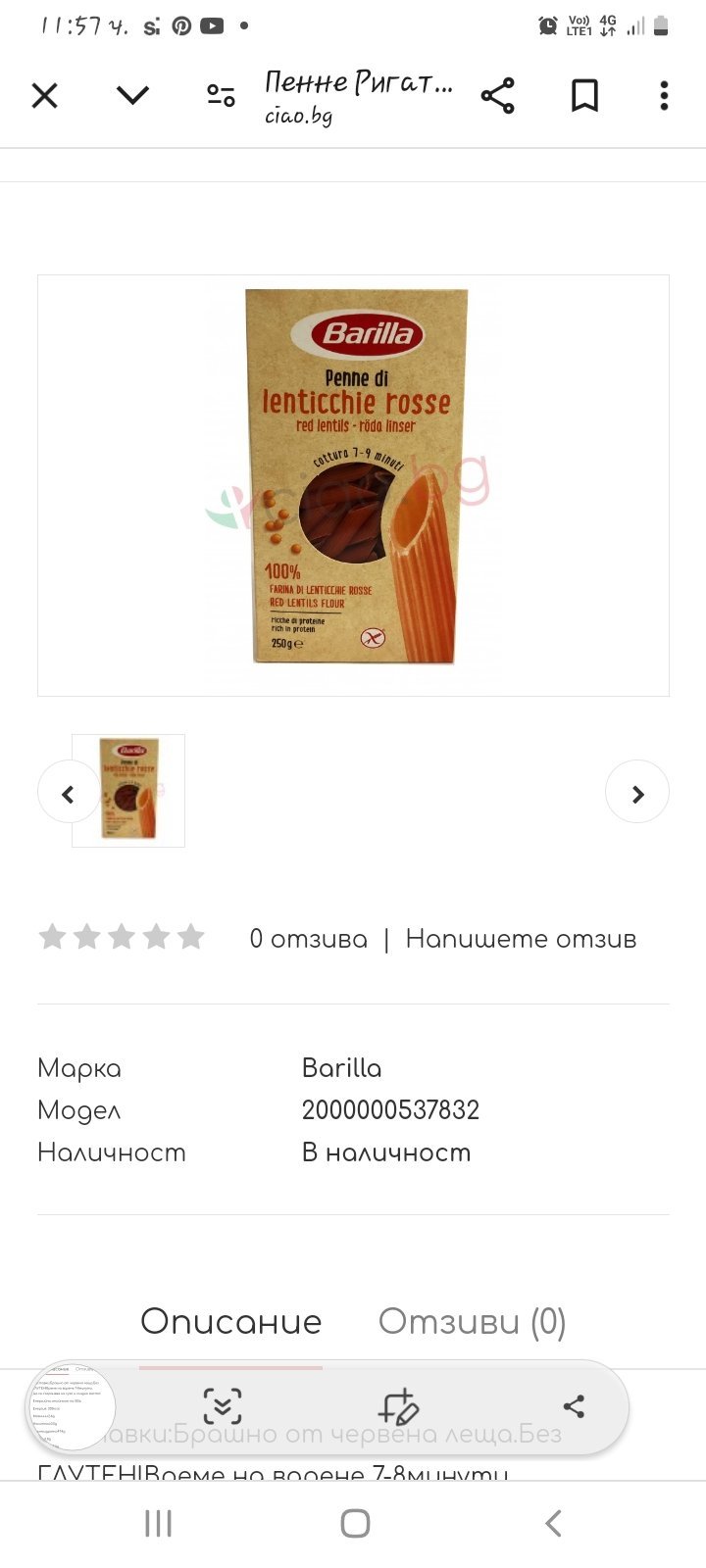
Task: Show the previous gallery image
Action: coord(69,793)
